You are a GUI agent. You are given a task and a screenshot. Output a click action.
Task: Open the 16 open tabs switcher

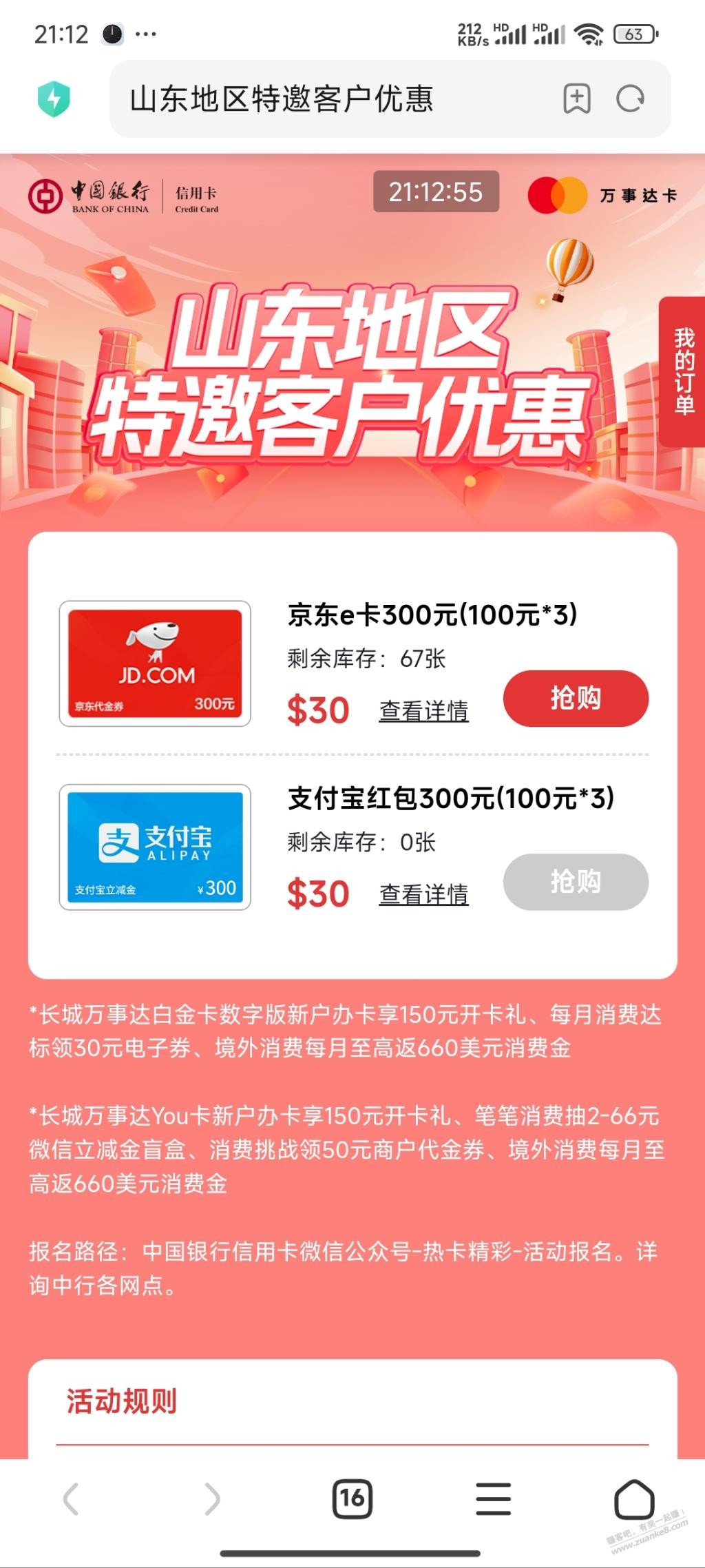click(352, 1498)
